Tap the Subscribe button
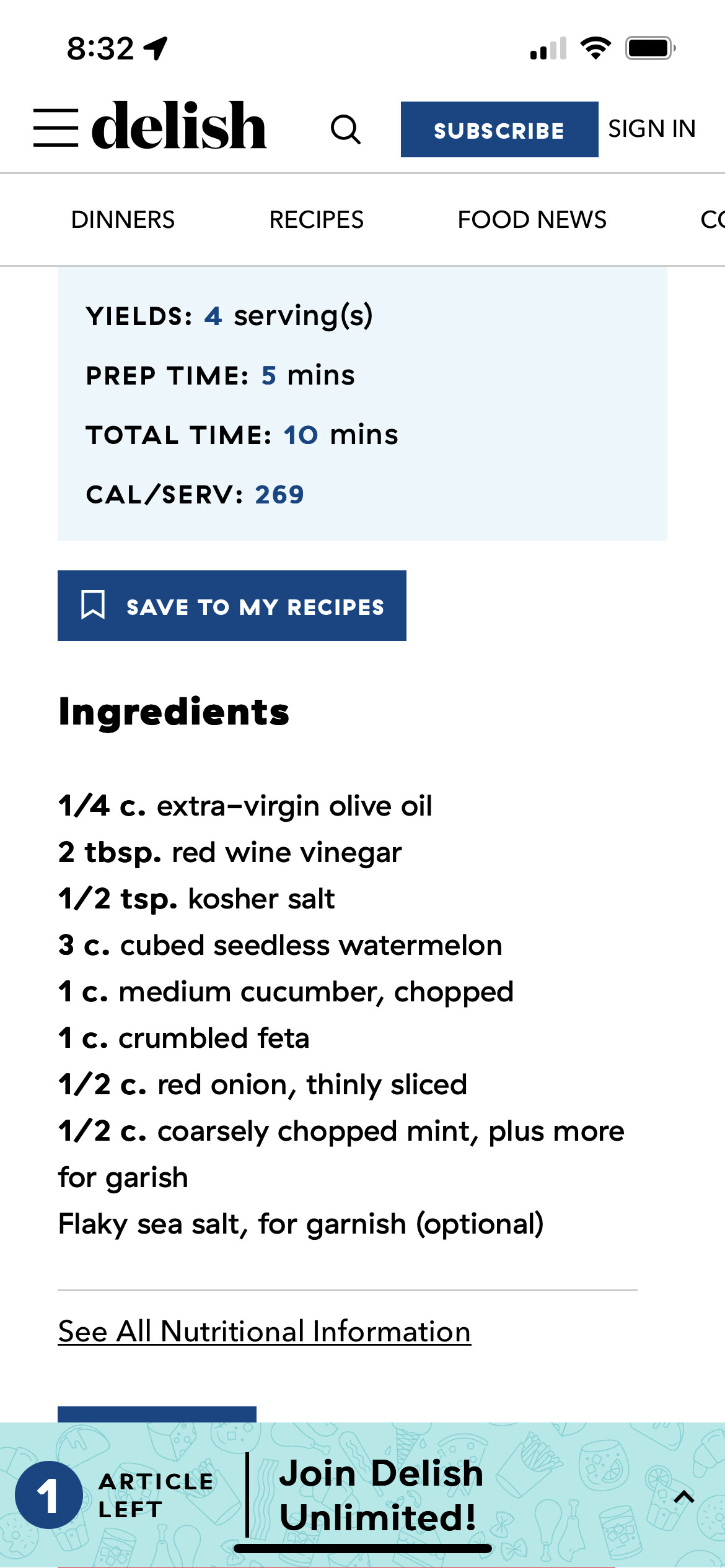725x1568 pixels. (x=499, y=129)
